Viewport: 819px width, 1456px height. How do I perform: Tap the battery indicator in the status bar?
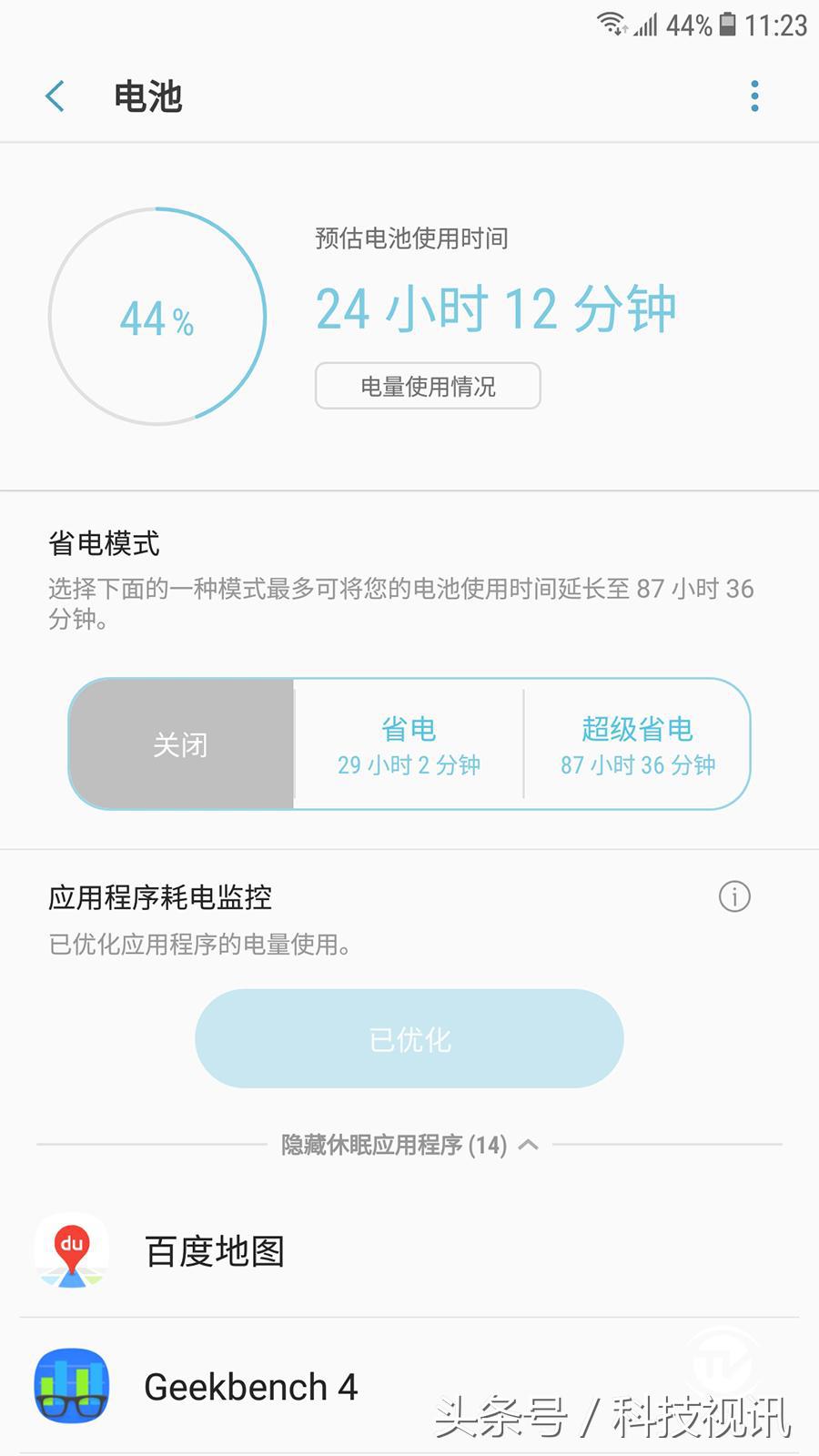coord(728,25)
